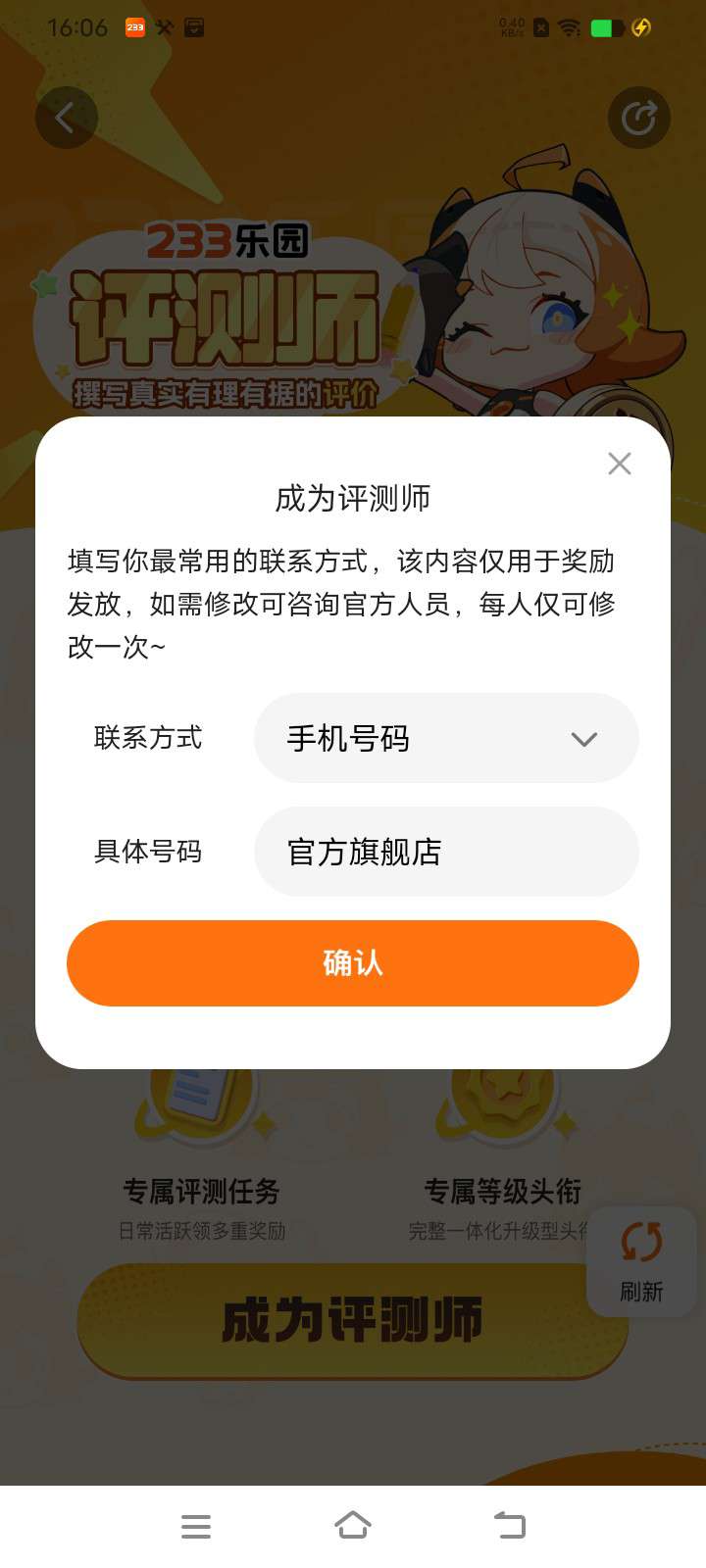706x1568 pixels.
Task: Go back using the top-left arrow
Action: tap(66, 119)
